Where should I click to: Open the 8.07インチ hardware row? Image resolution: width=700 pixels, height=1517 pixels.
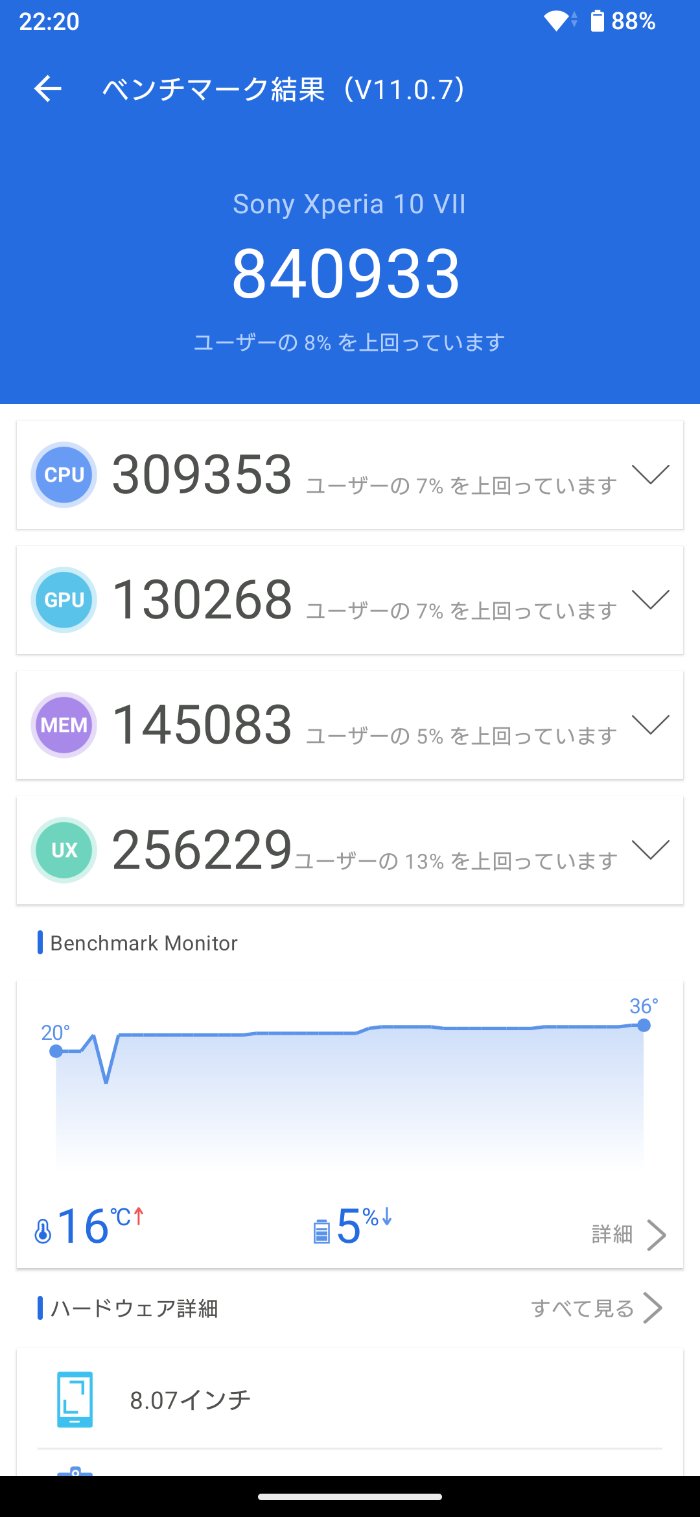click(x=350, y=1399)
